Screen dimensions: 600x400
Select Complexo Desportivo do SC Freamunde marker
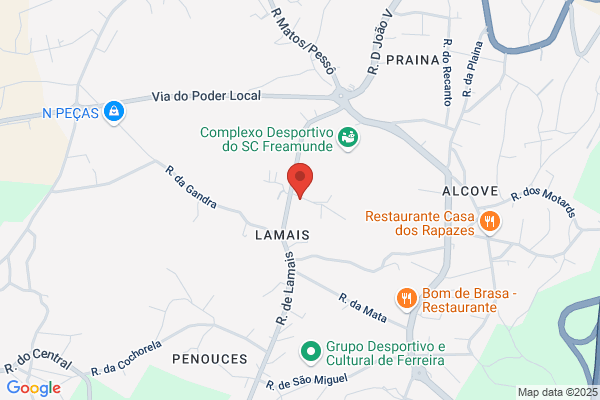pos(348,139)
